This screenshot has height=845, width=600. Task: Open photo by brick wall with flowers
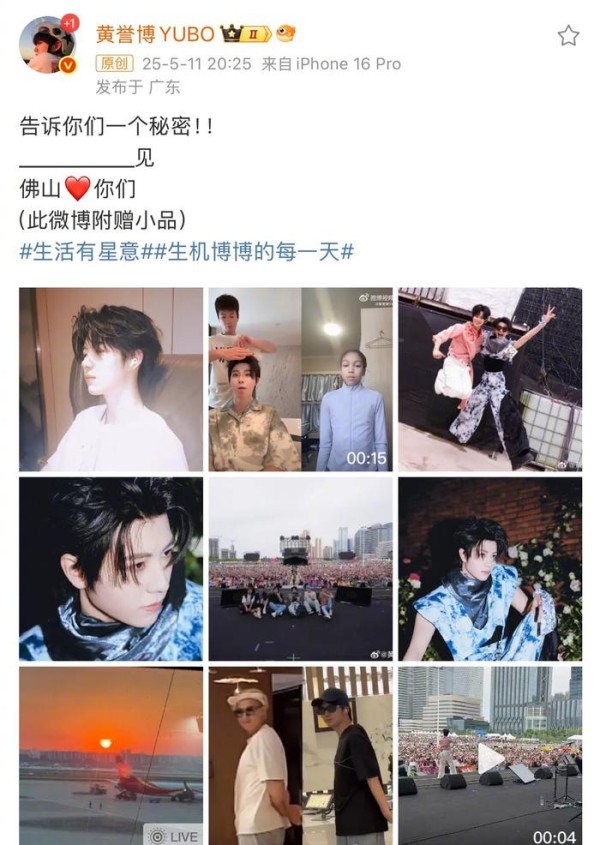pyautogui.click(x=490, y=568)
